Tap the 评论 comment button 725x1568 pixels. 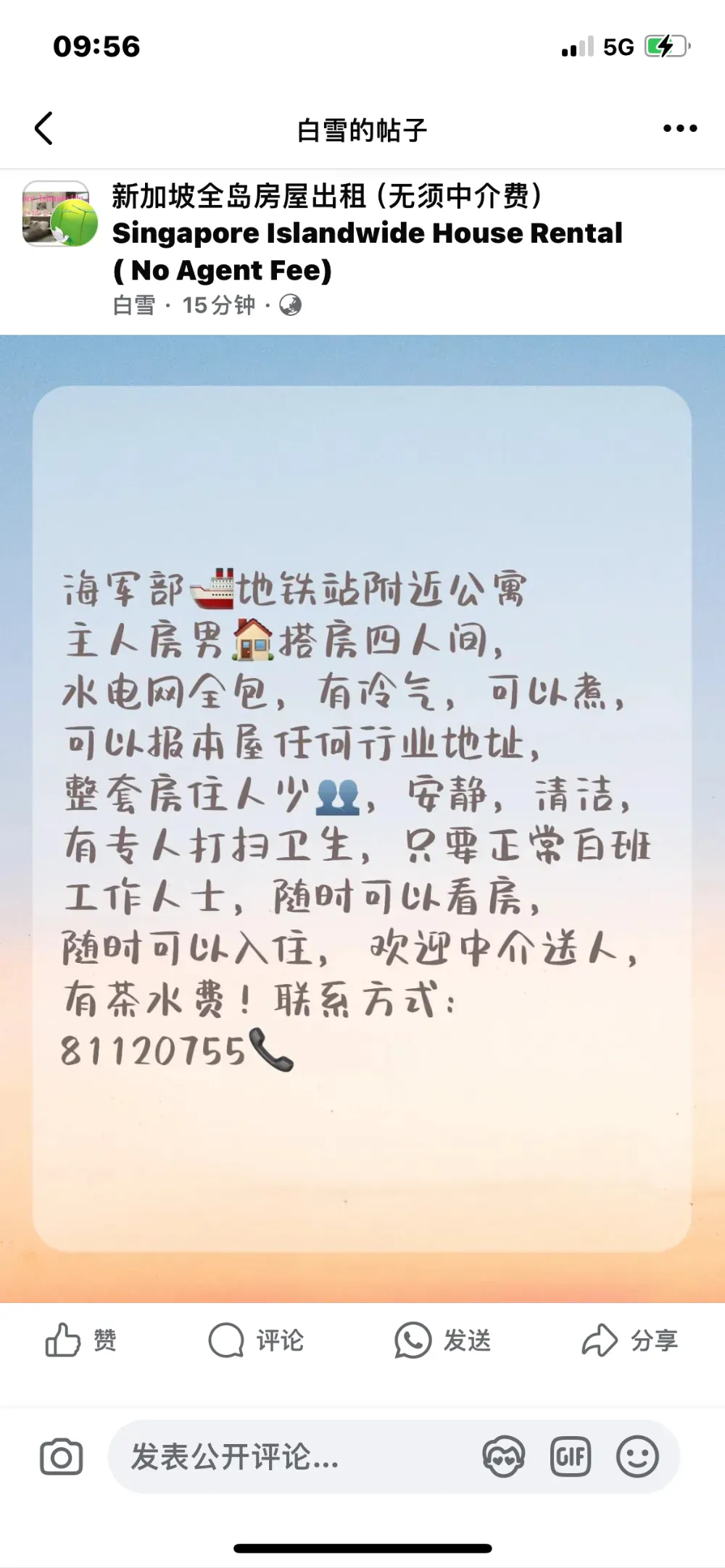[x=256, y=1340]
